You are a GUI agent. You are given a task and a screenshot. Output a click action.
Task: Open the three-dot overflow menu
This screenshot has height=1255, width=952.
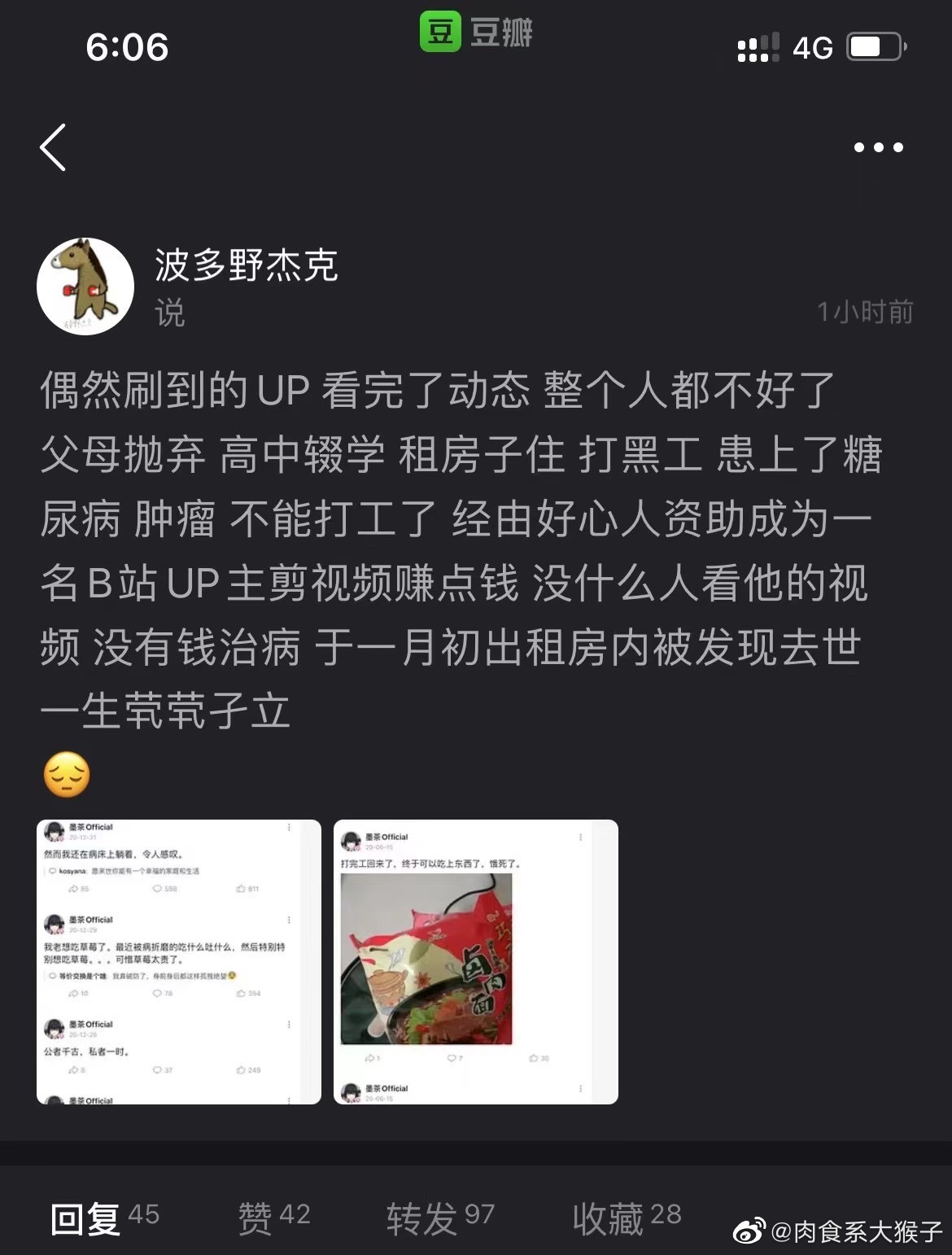pos(878,147)
